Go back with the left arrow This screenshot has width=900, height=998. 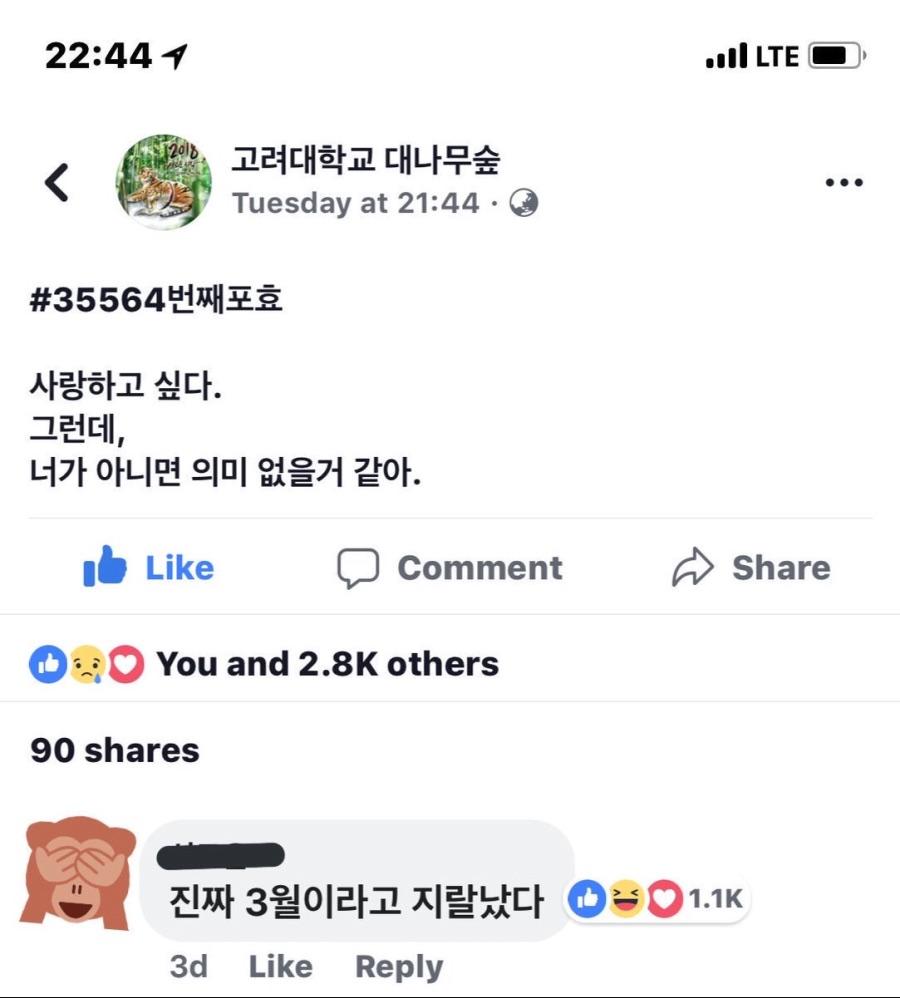[x=57, y=182]
